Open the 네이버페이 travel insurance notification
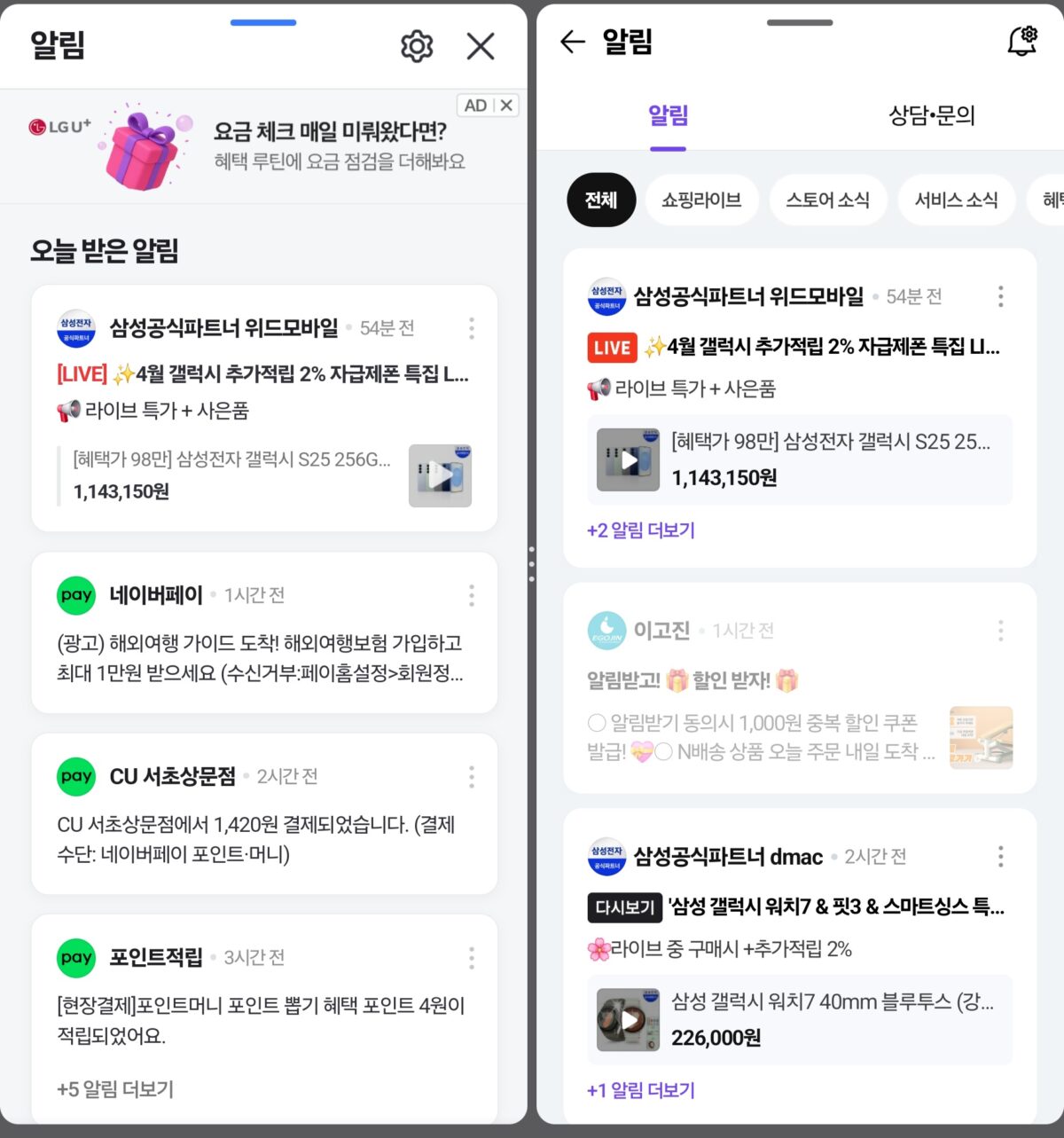 tap(260, 658)
